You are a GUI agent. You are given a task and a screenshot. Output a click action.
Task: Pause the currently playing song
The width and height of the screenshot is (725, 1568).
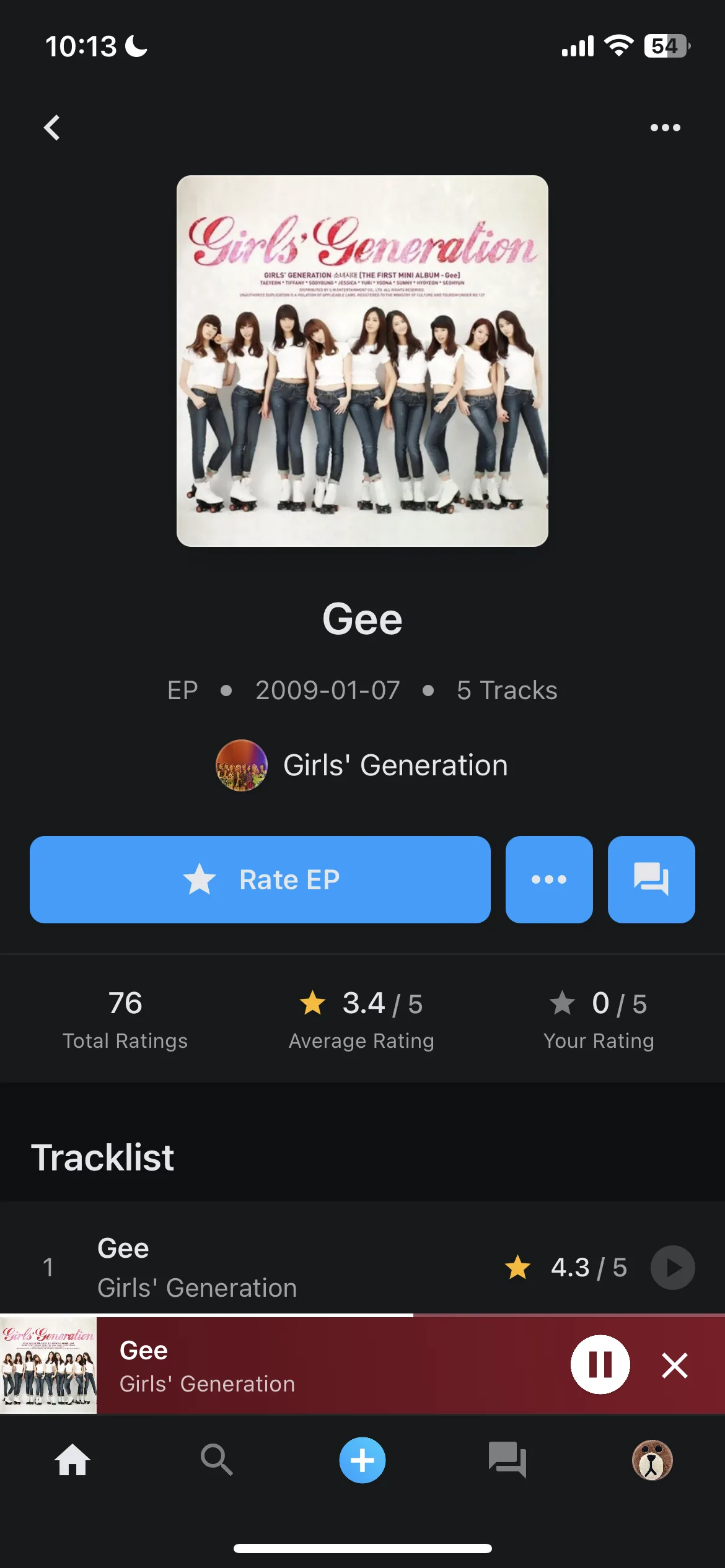[600, 1365]
